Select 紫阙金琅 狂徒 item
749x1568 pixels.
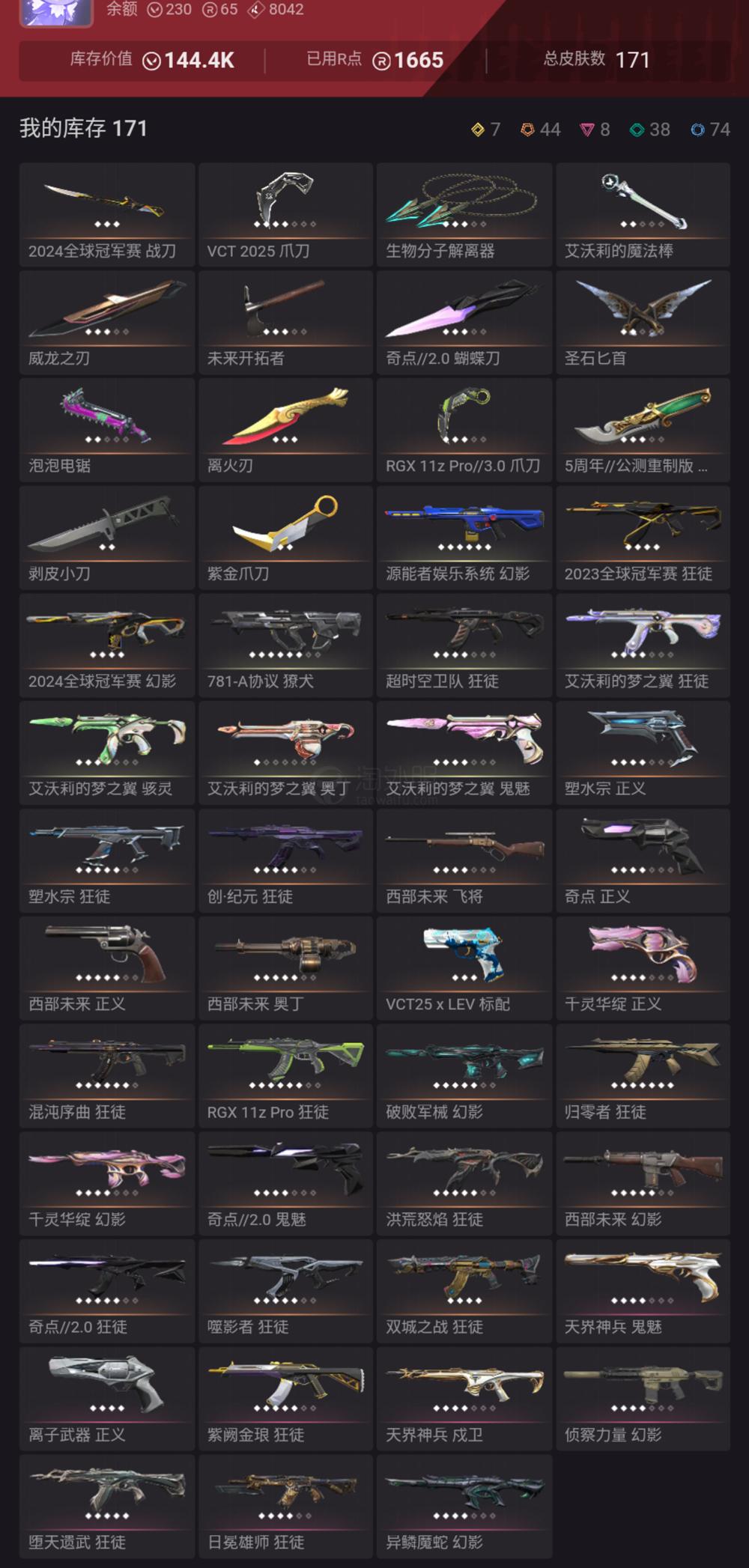click(x=285, y=1399)
